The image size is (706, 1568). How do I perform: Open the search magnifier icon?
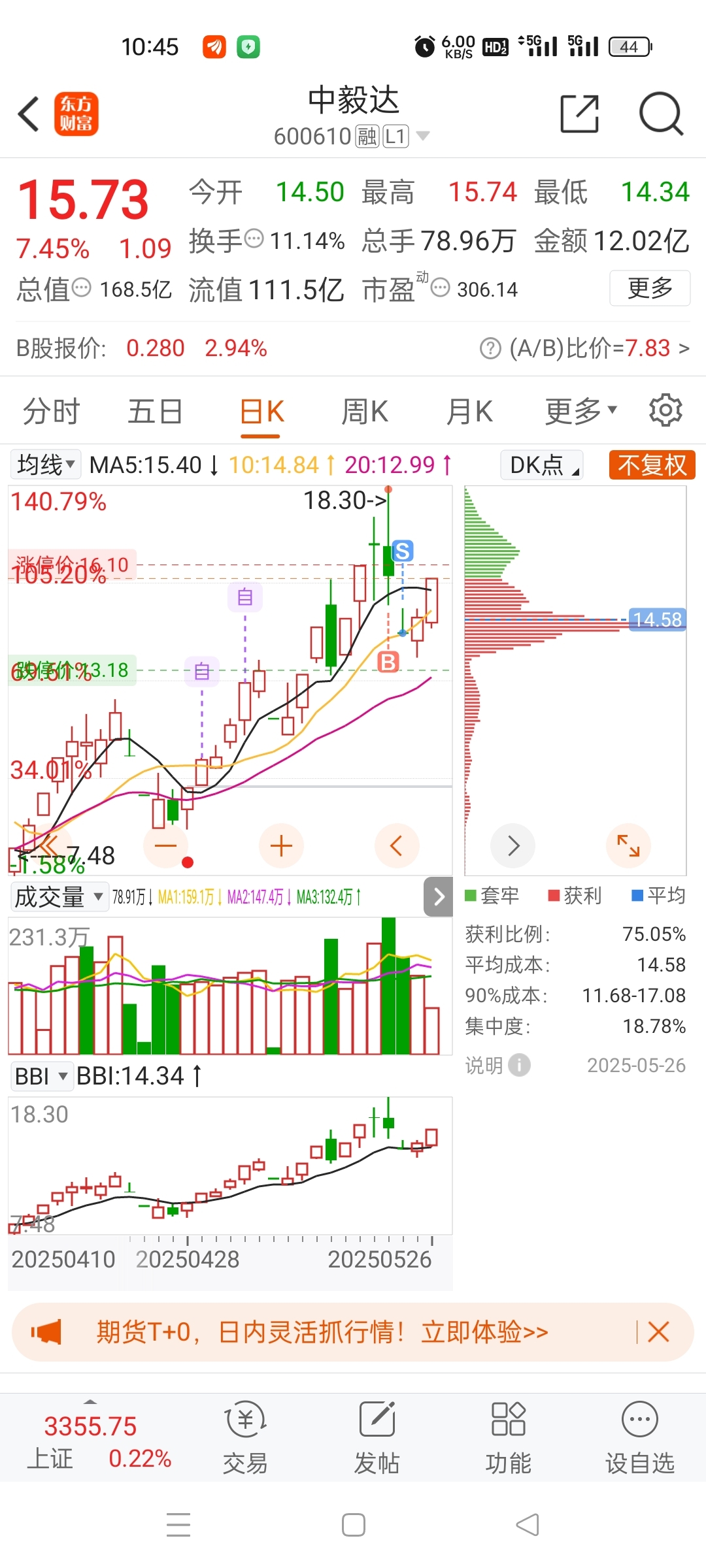(x=661, y=114)
